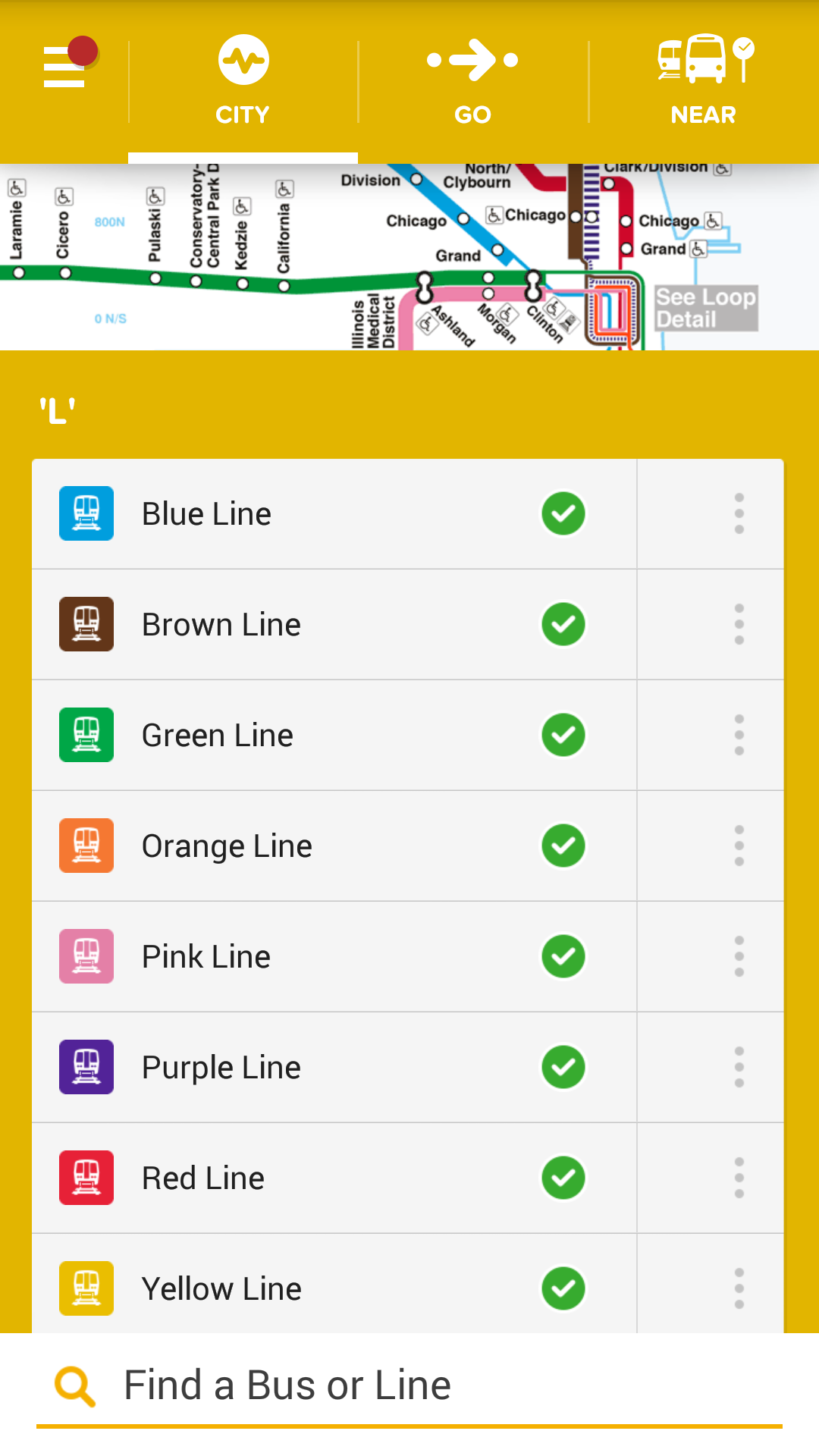The width and height of the screenshot is (819, 1456).
Task: Open more options for Orange Line
Action: tap(739, 846)
